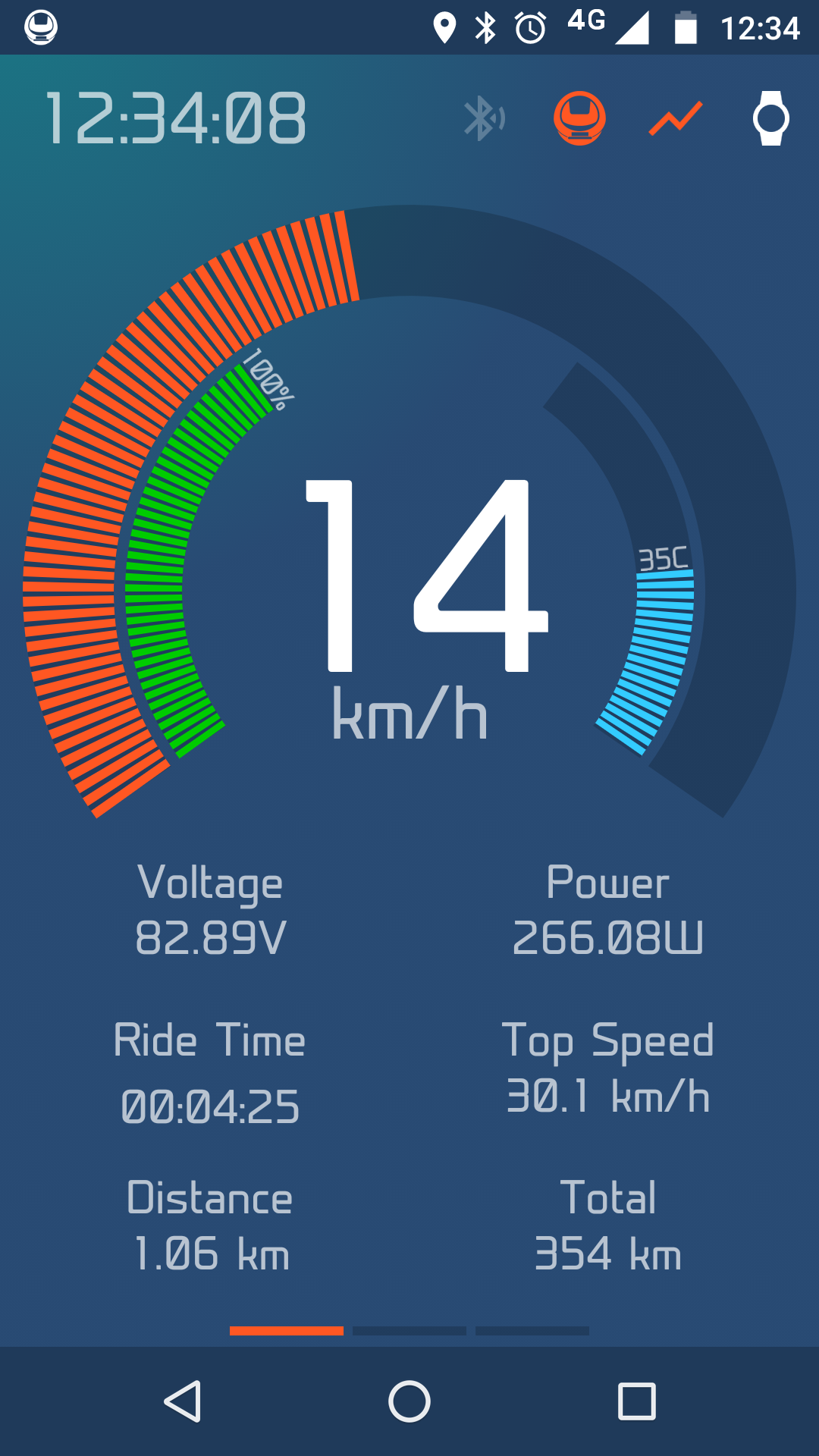819x1456 pixels.
Task: Toggle the orange wheel connection icon
Action: coord(579,118)
